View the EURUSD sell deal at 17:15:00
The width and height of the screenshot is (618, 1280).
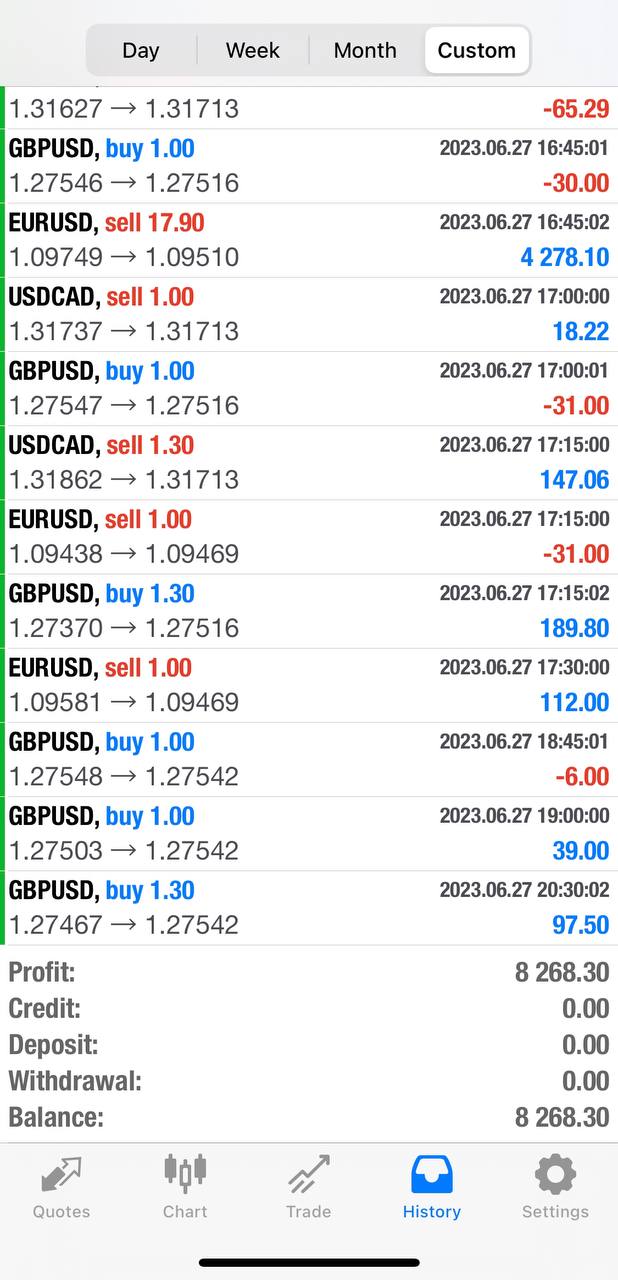309,536
